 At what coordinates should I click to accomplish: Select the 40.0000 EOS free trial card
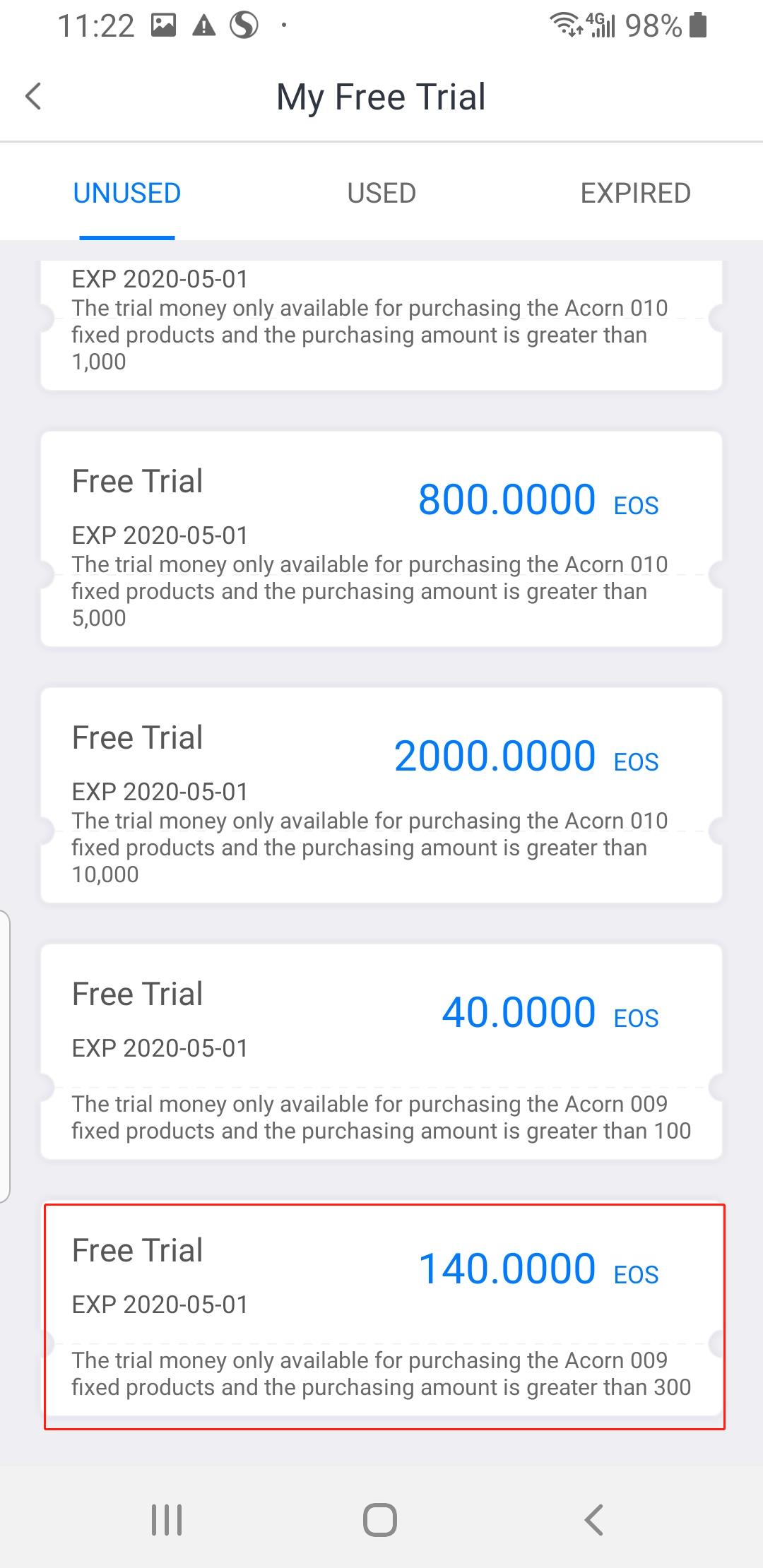[x=381, y=1052]
